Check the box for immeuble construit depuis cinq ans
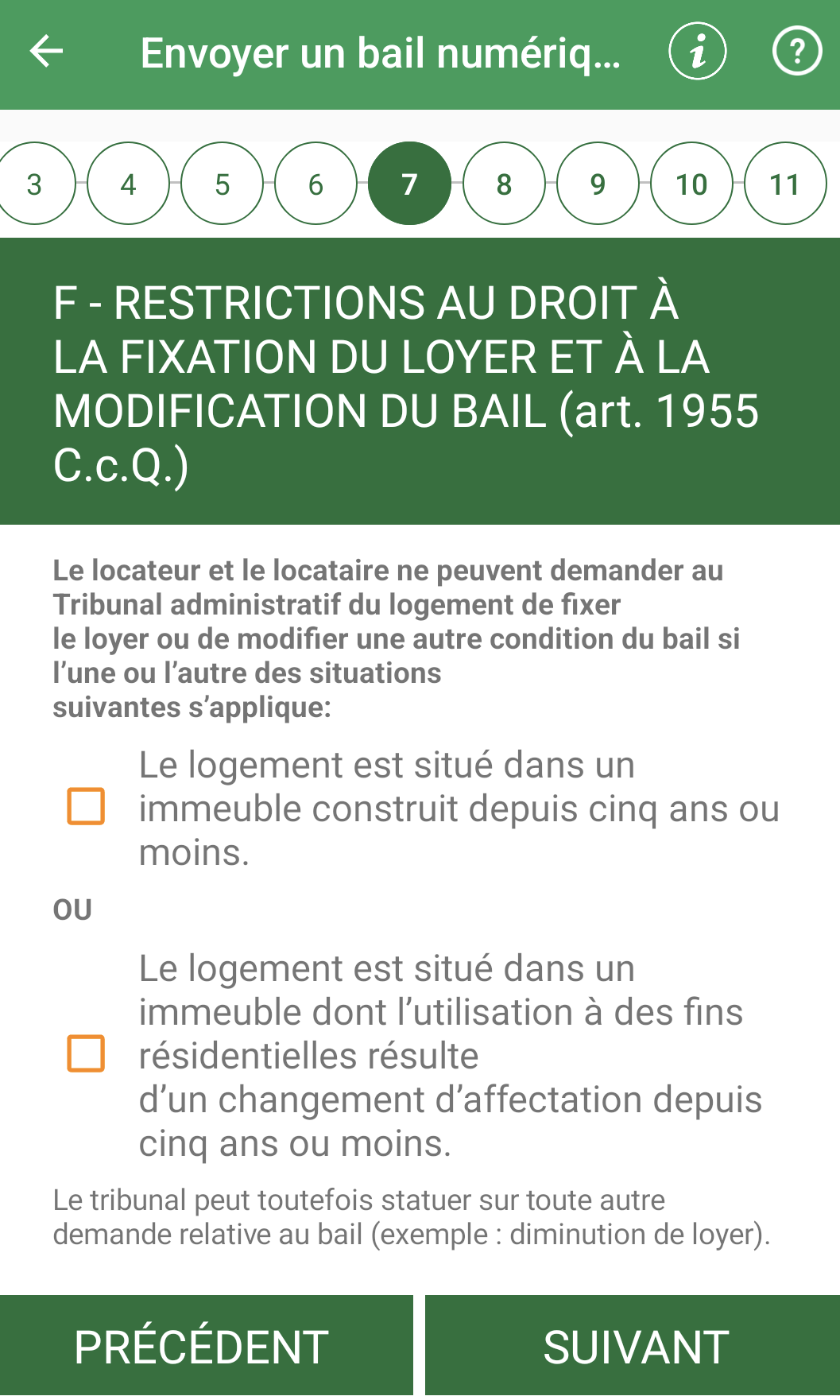 (x=87, y=806)
